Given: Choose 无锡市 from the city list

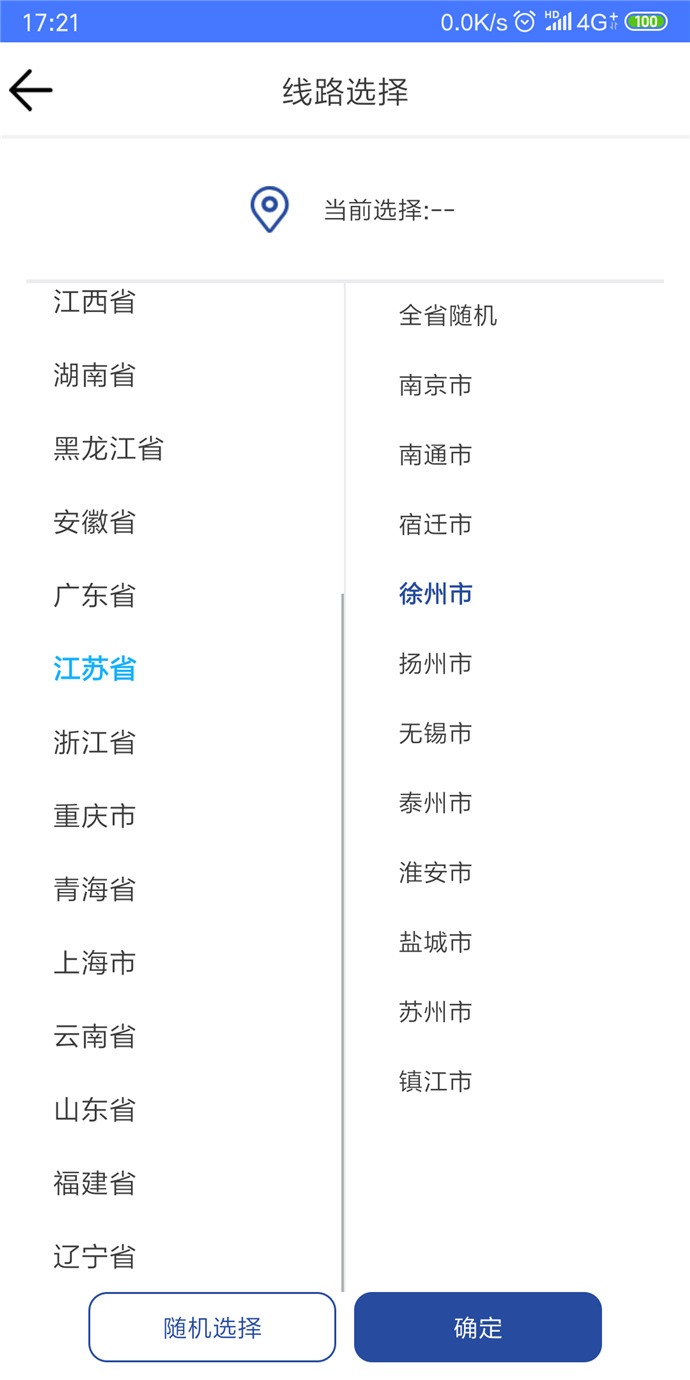Looking at the screenshot, I should 435,733.
